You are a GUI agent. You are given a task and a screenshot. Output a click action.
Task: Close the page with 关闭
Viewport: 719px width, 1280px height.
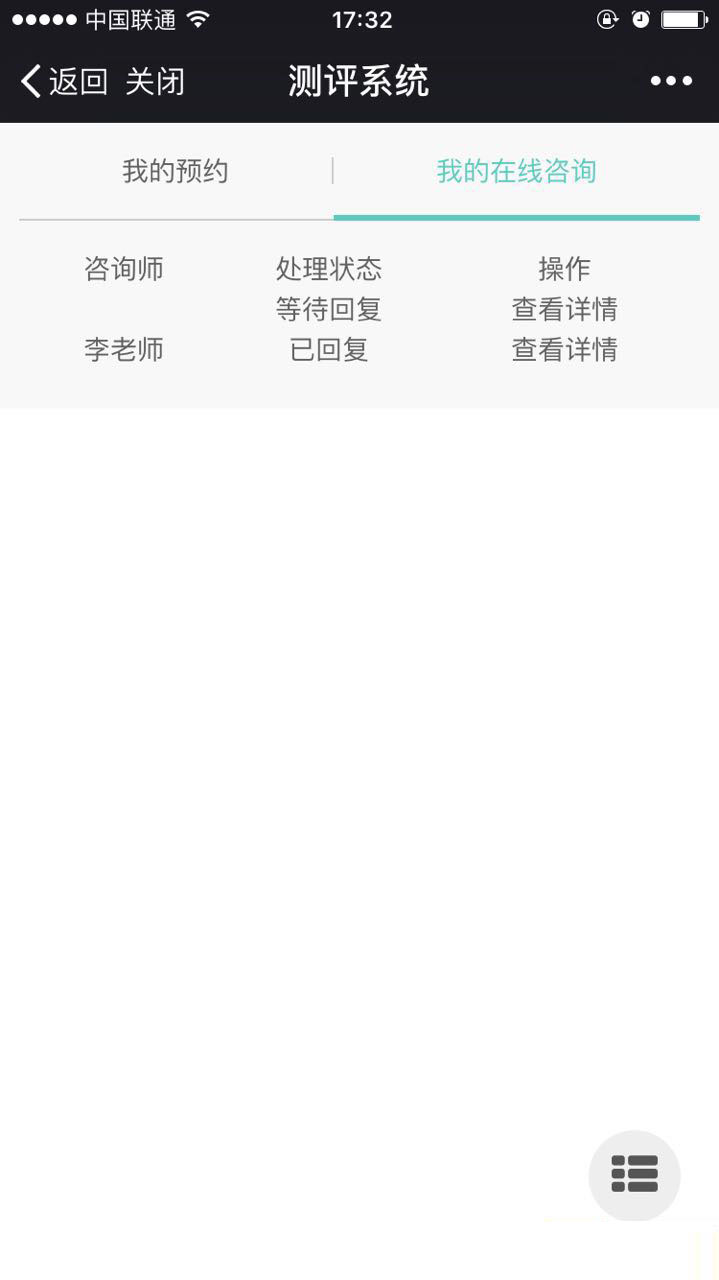[x=155, y=81]
